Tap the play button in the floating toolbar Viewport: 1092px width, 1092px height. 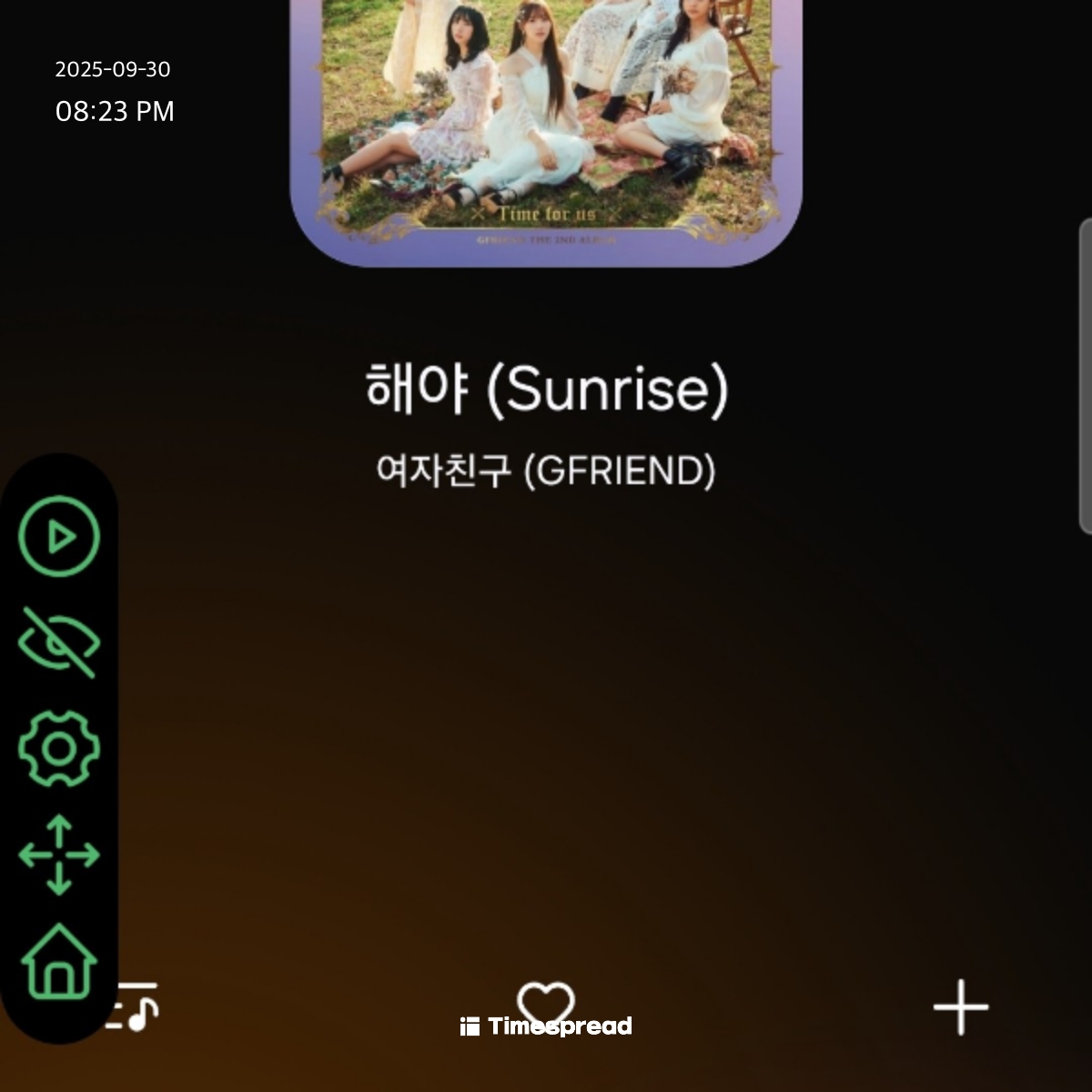pyautogui.click(x=59, y=537)
